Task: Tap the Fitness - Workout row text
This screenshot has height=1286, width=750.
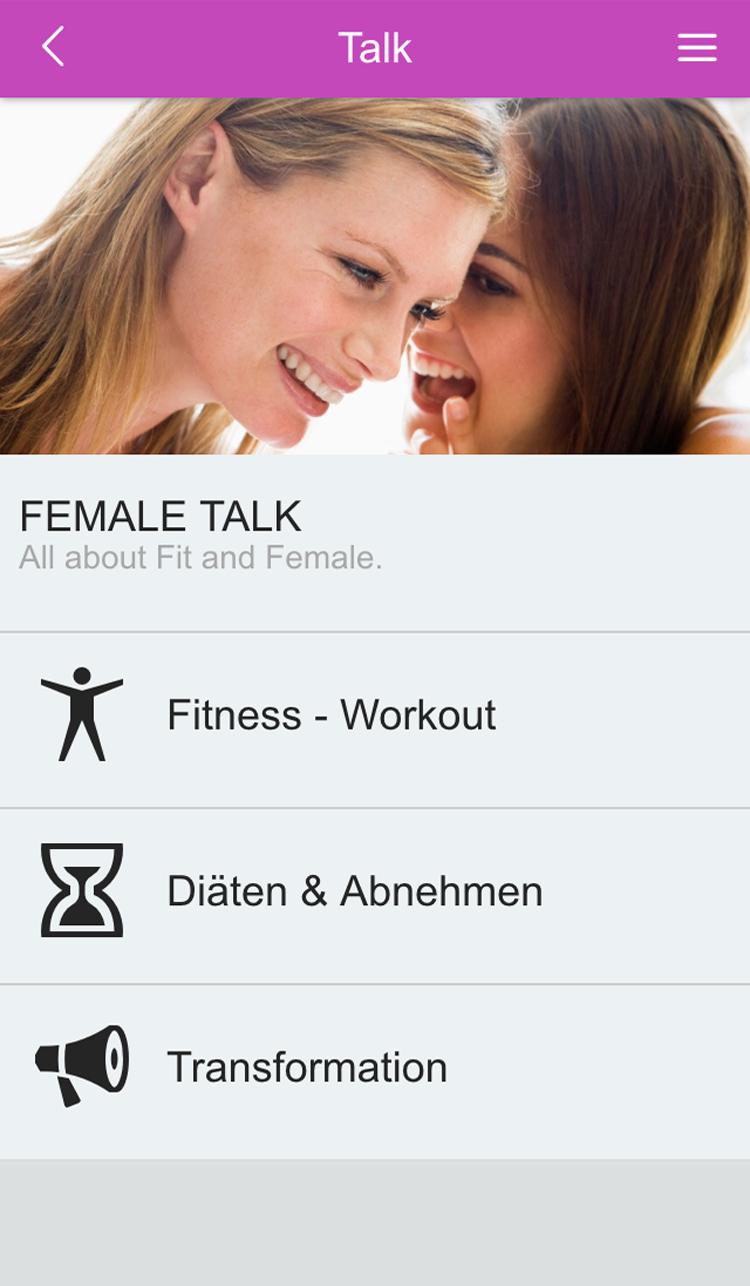Action: point(330,714)
